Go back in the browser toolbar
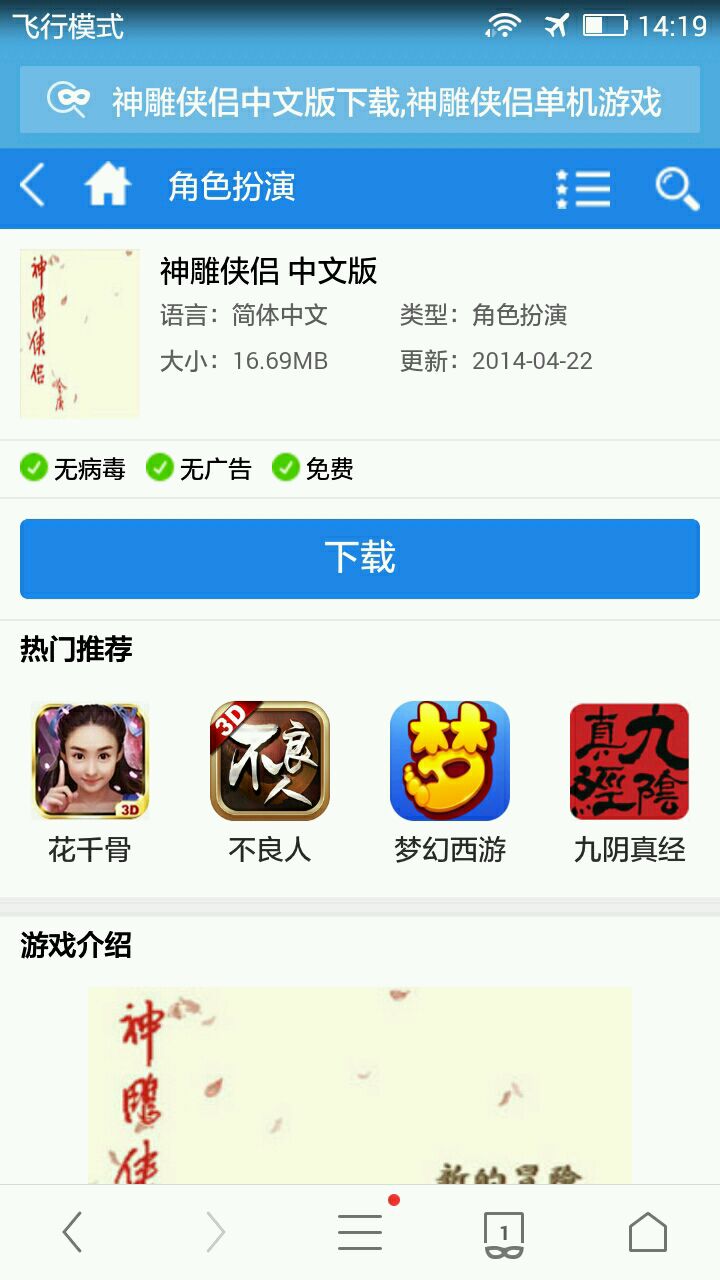Image resolution: width=720 pixels, height=1280 pixels. [72, 1232]
